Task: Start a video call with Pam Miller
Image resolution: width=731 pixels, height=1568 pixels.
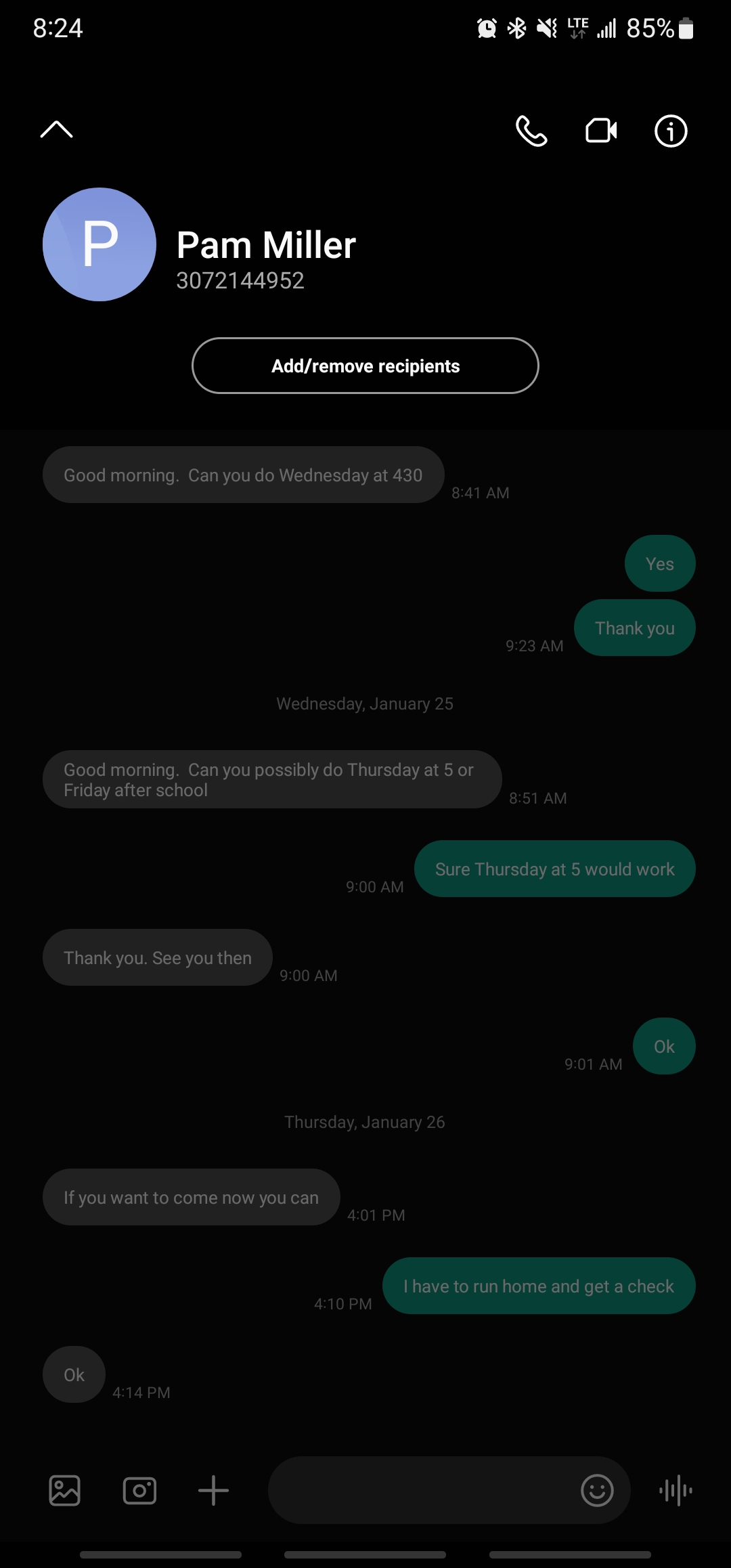Action: [x=601, y=131]
